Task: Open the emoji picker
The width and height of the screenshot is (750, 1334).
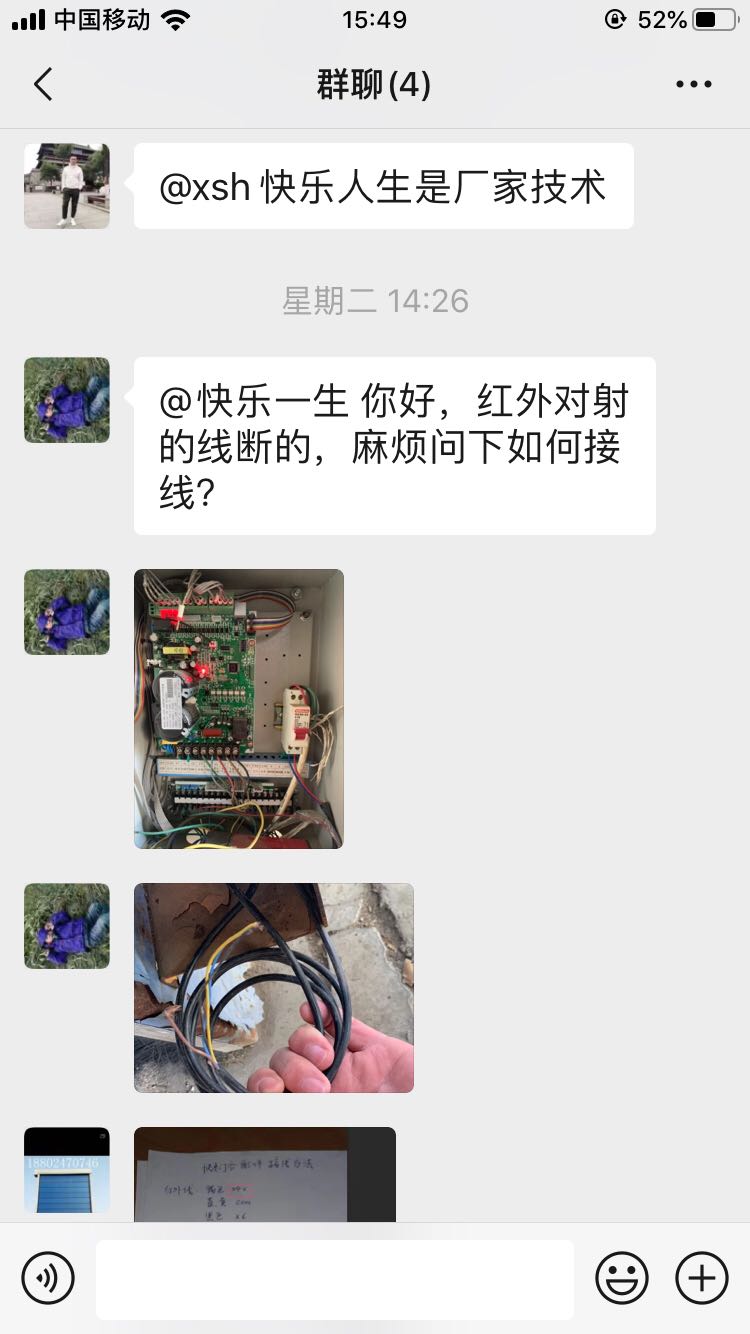Action: pos(622,1278)
